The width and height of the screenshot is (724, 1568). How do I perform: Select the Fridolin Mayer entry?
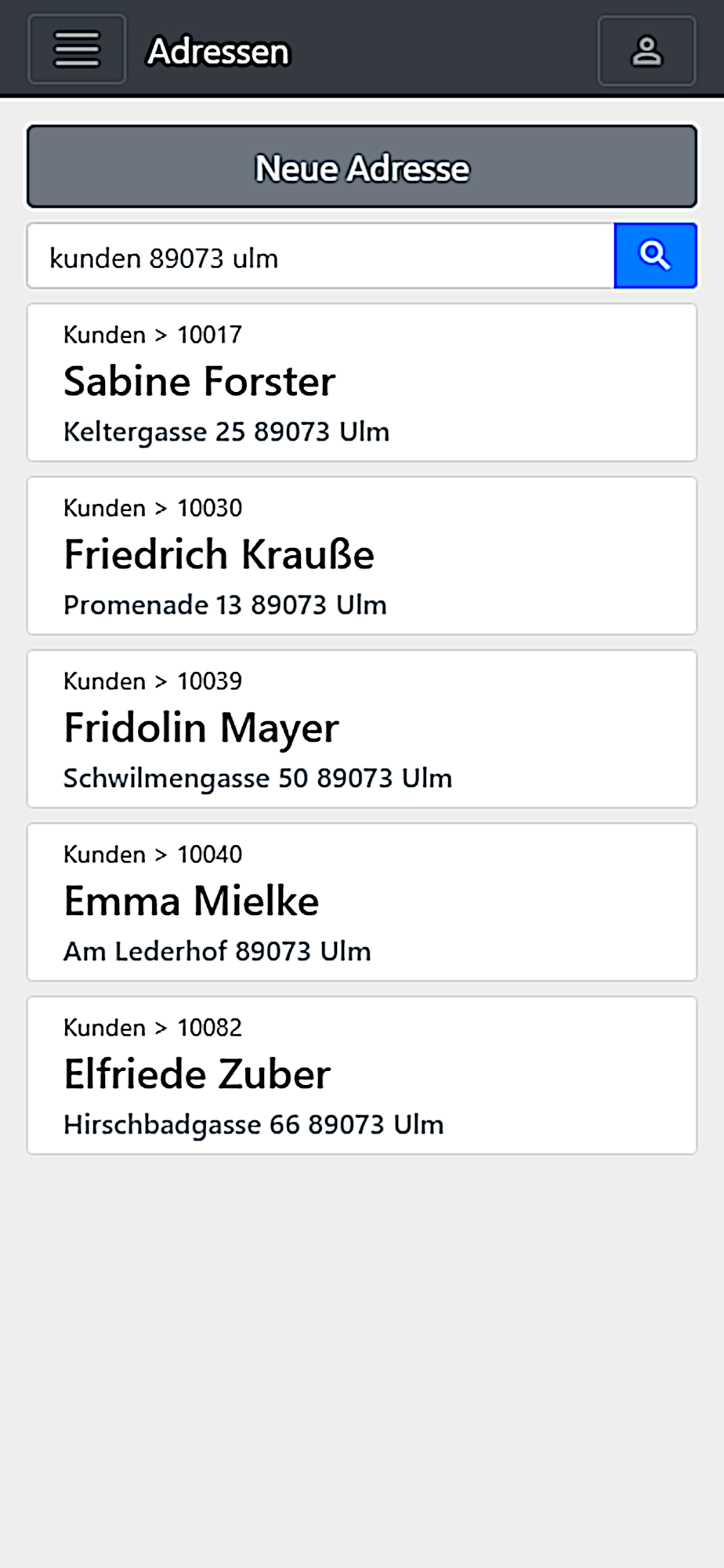click(x=362, y=729)
